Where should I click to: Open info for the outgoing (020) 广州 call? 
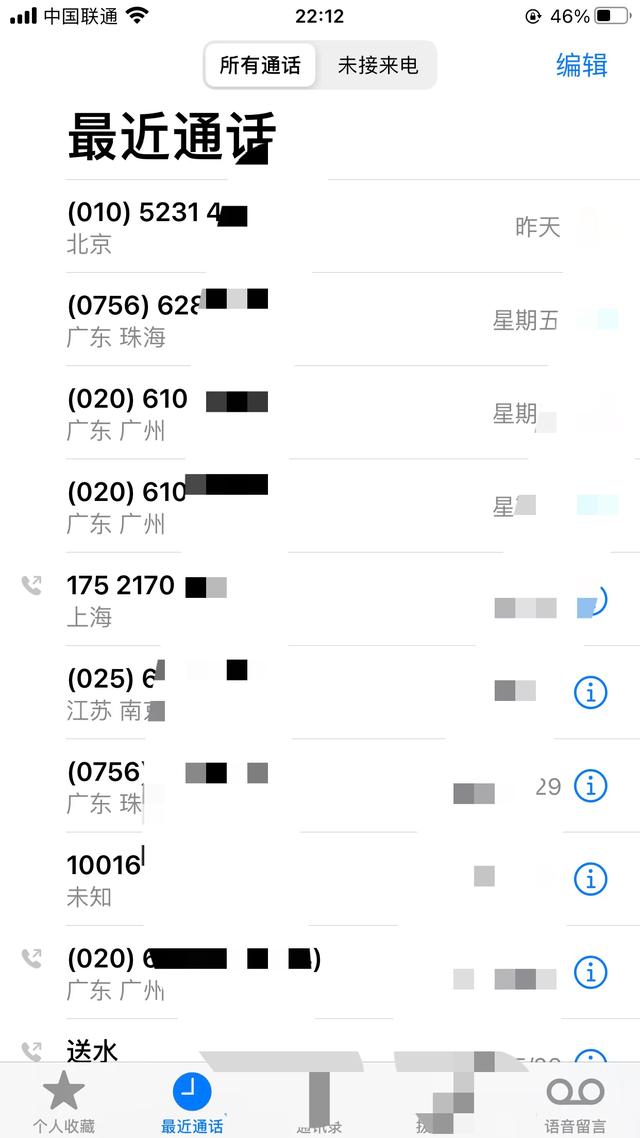point(590,972)
